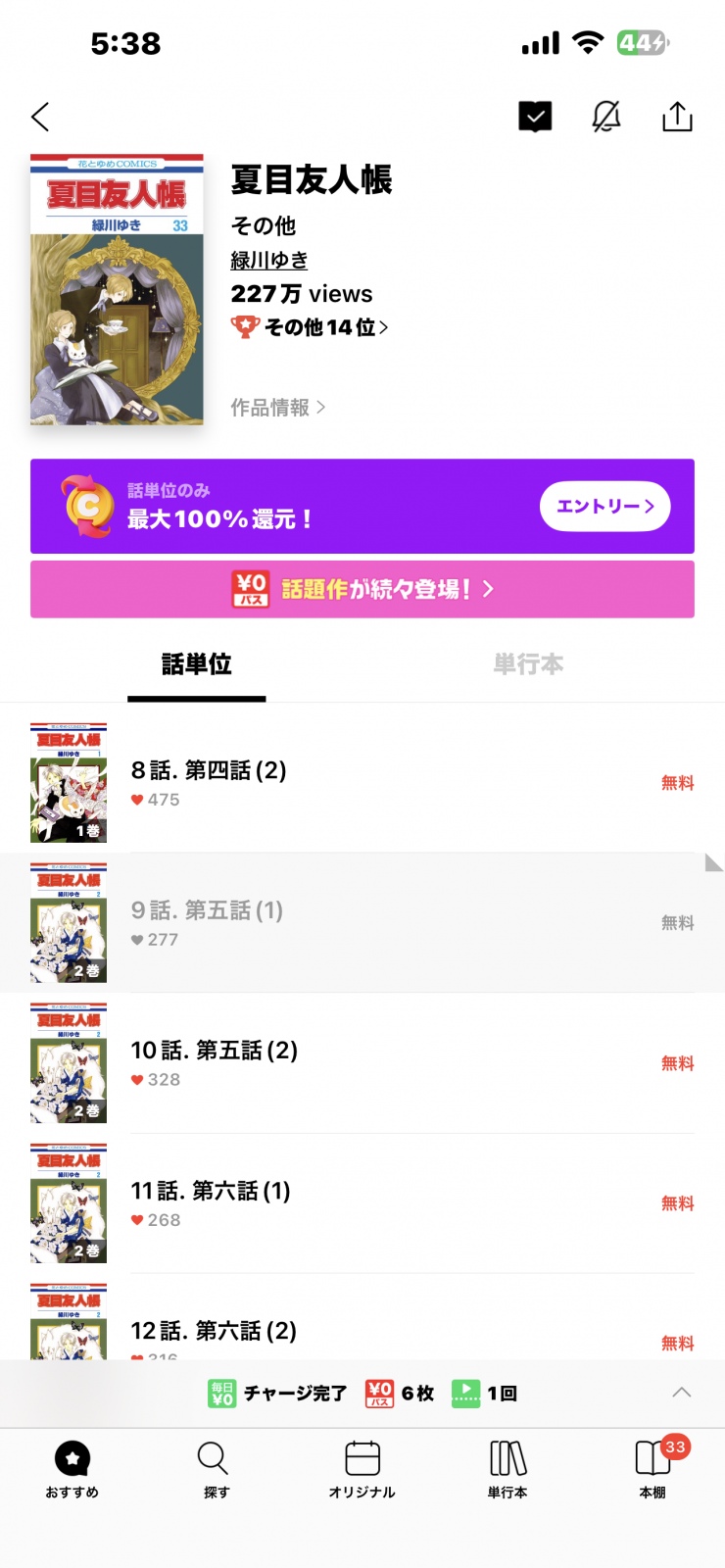725x1568 pixels.
Task: Open the 話題作が続々登場 pink banner
Action: click(362, 589)
